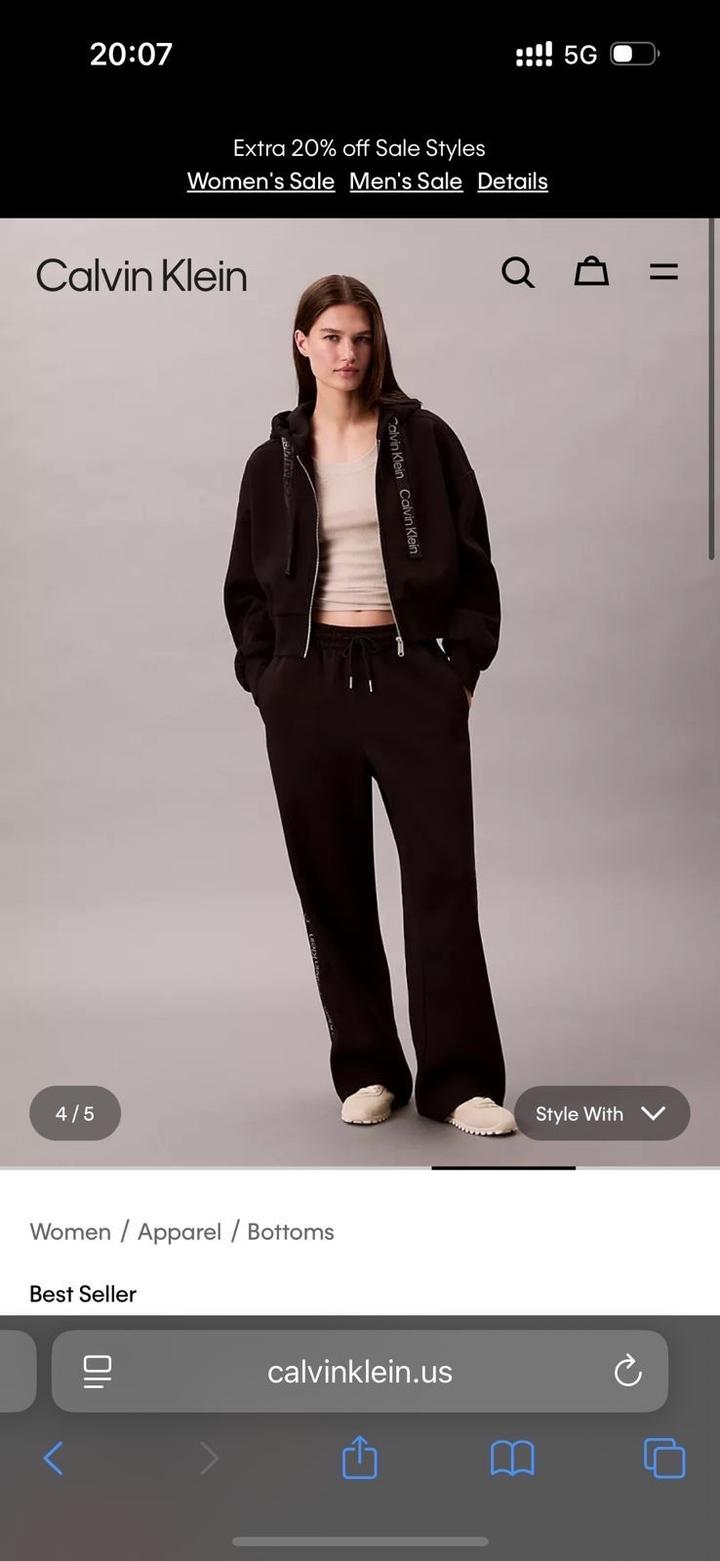Screen dimensions: 720x1561
Task: Open Safari bookmarks
Action: pyautogui.click(x=512, y=1458)
